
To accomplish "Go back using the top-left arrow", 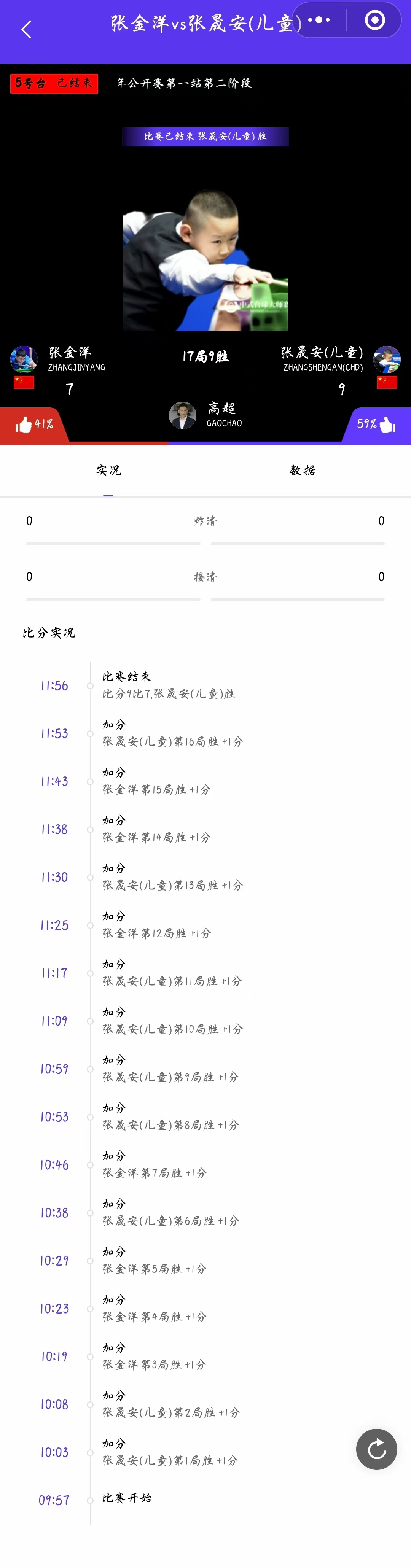I will click(26, 29).
